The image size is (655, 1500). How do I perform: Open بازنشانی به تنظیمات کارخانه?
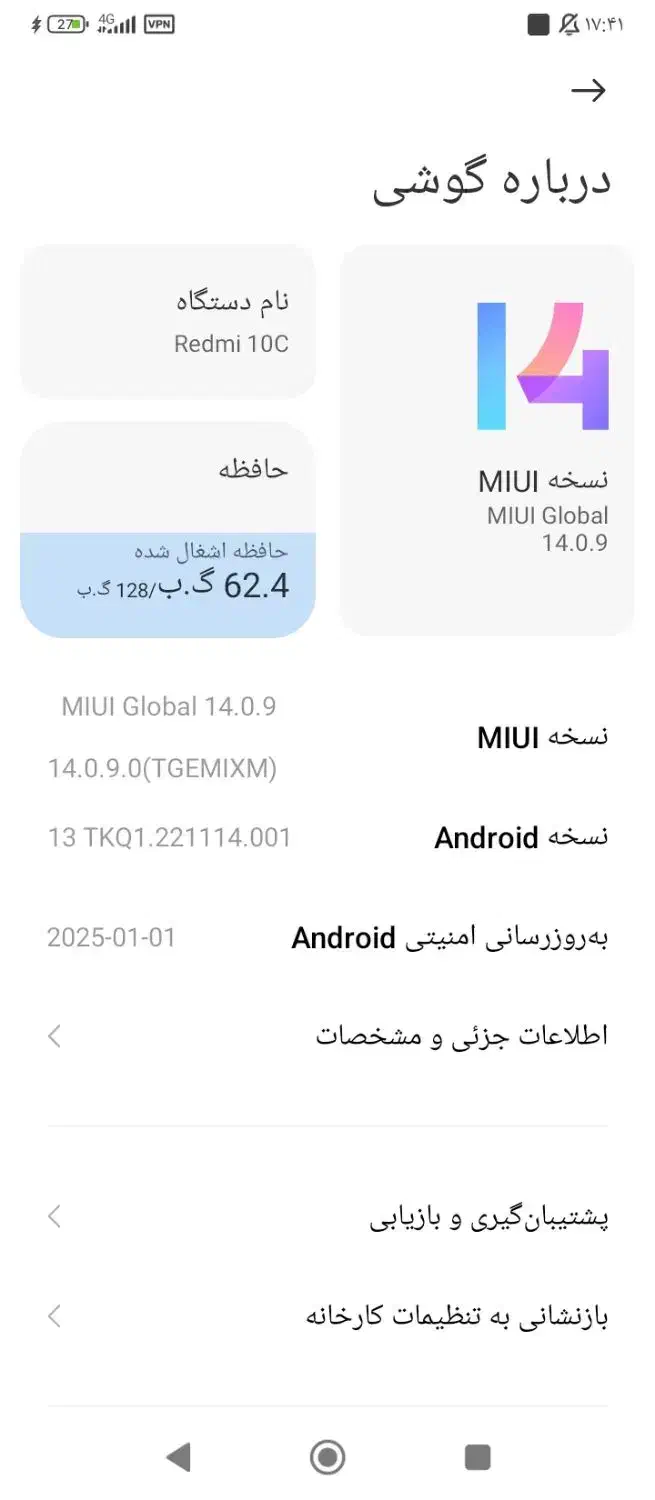[x=327, y=1316]
